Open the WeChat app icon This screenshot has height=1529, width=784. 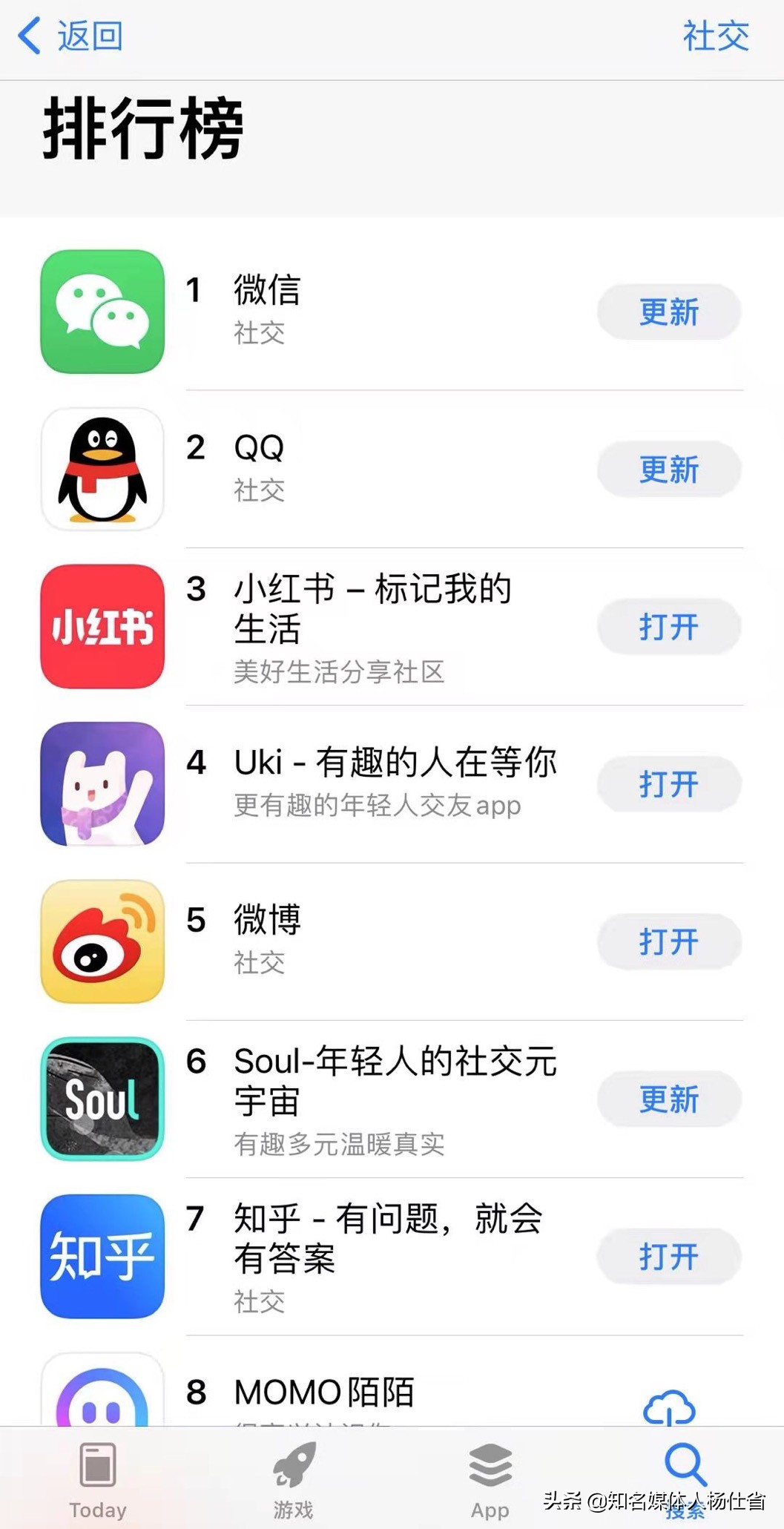click(102, 312)
